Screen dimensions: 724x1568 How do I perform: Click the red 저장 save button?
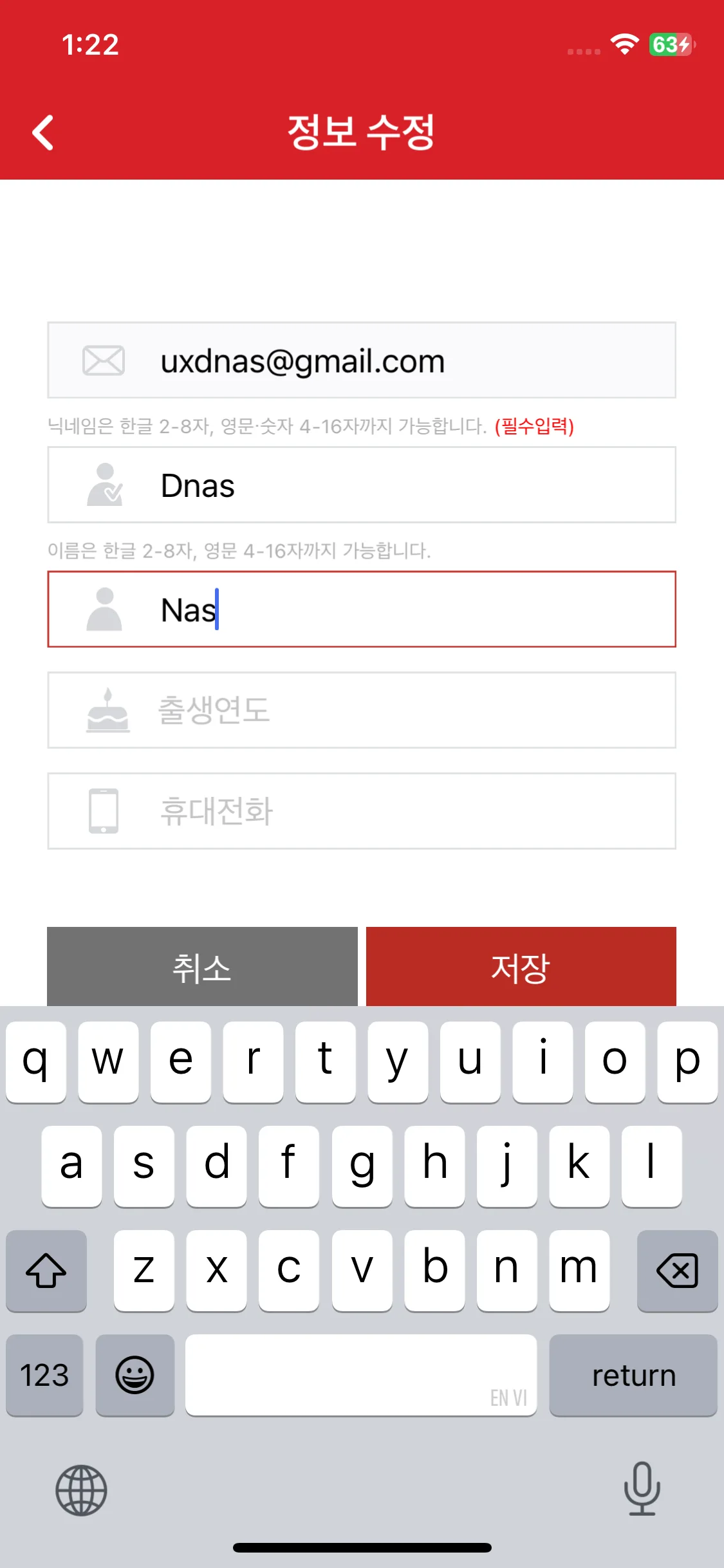[x=520, y=966]
